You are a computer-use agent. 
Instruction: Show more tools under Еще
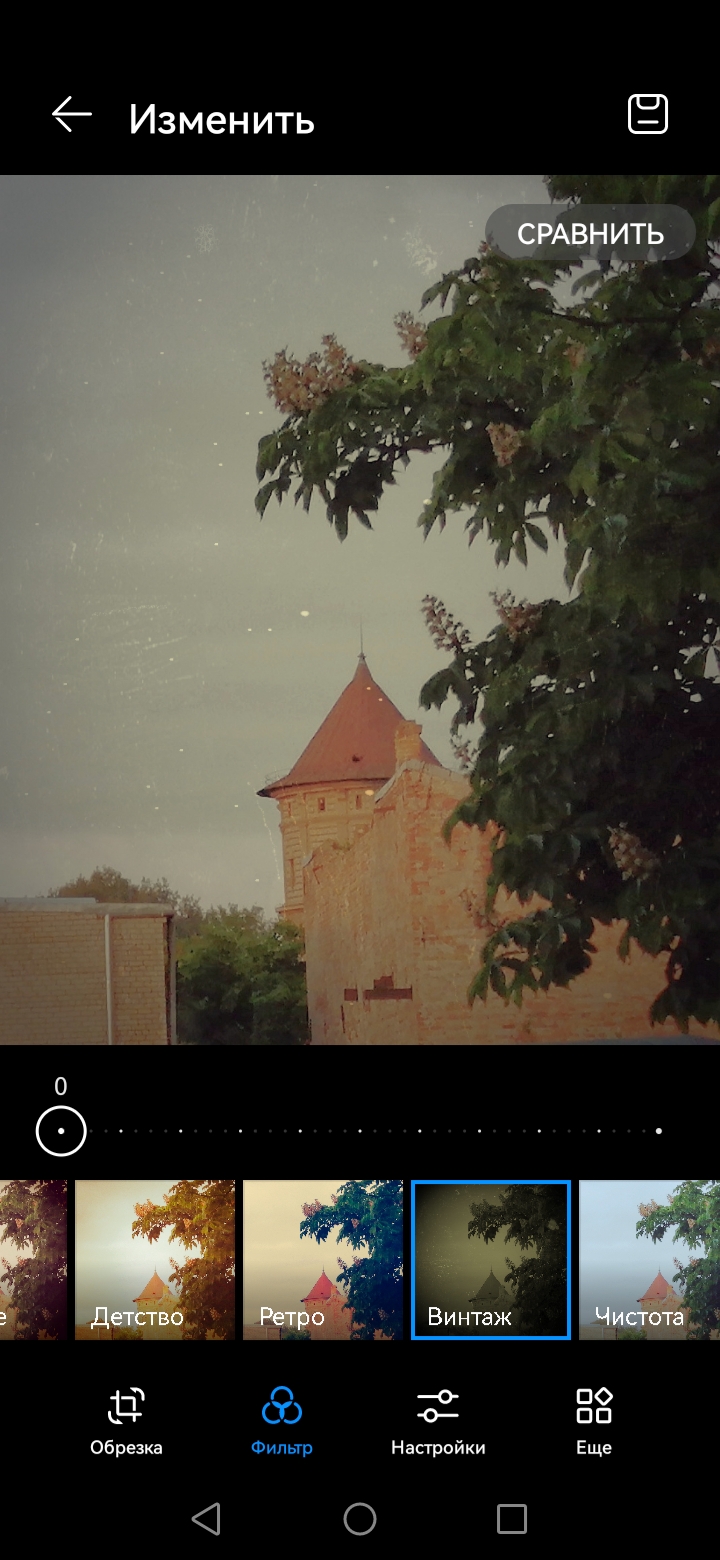point(593,1418)
